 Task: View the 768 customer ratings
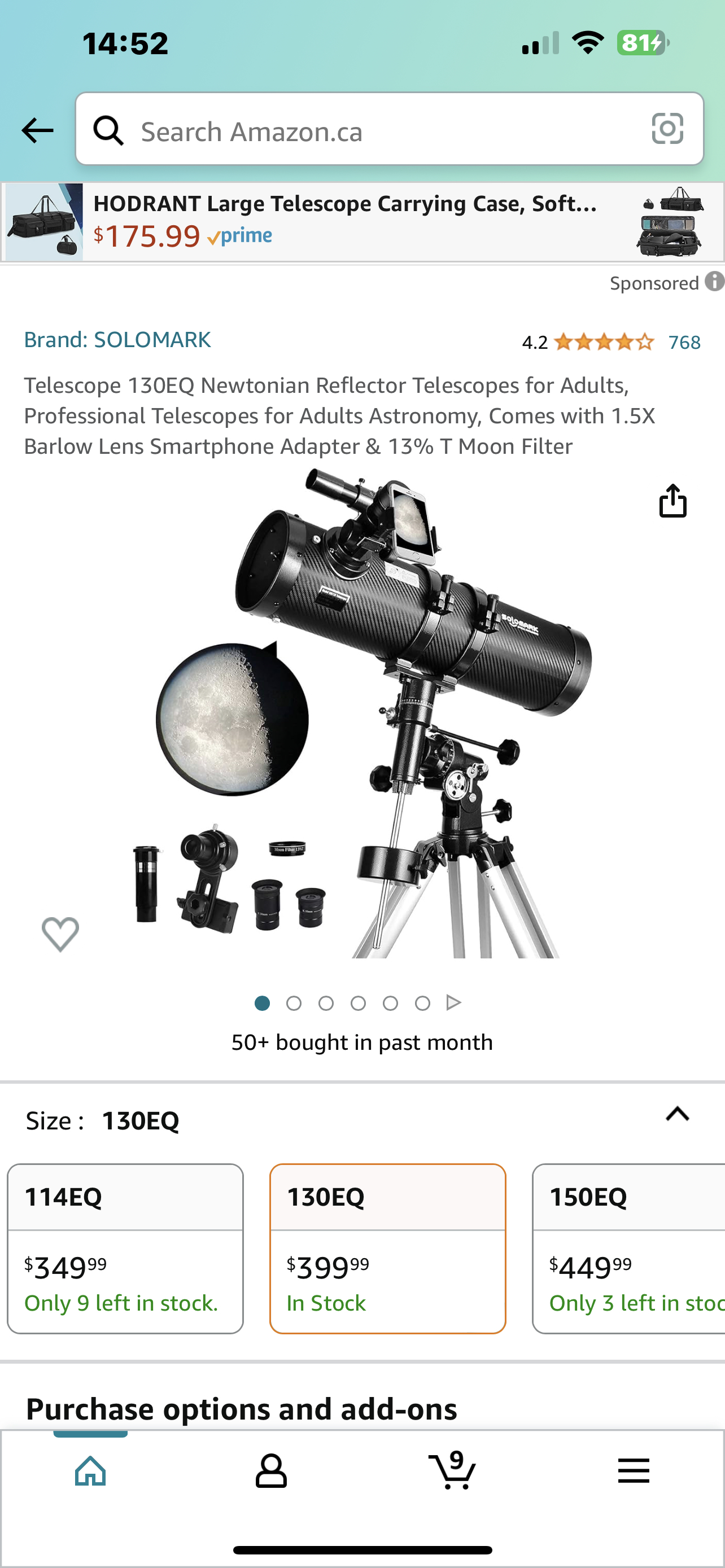684,342
